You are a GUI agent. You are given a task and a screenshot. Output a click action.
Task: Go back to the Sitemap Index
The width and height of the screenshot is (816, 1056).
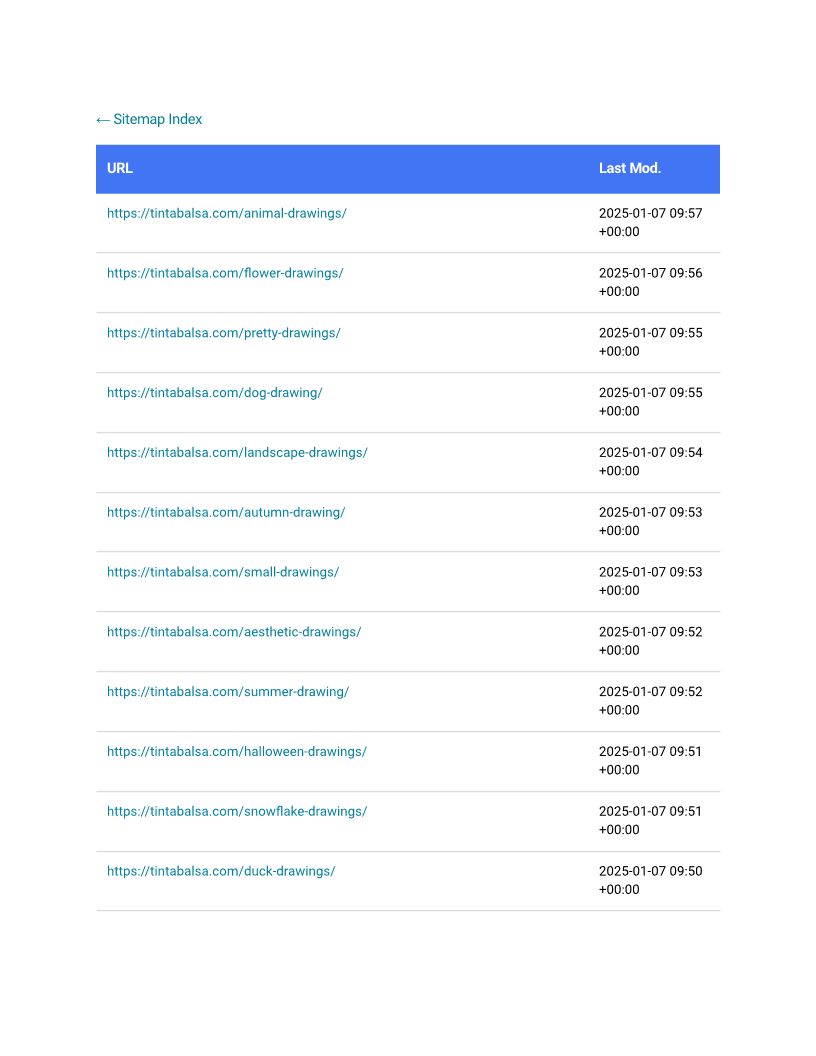point(149,119)
